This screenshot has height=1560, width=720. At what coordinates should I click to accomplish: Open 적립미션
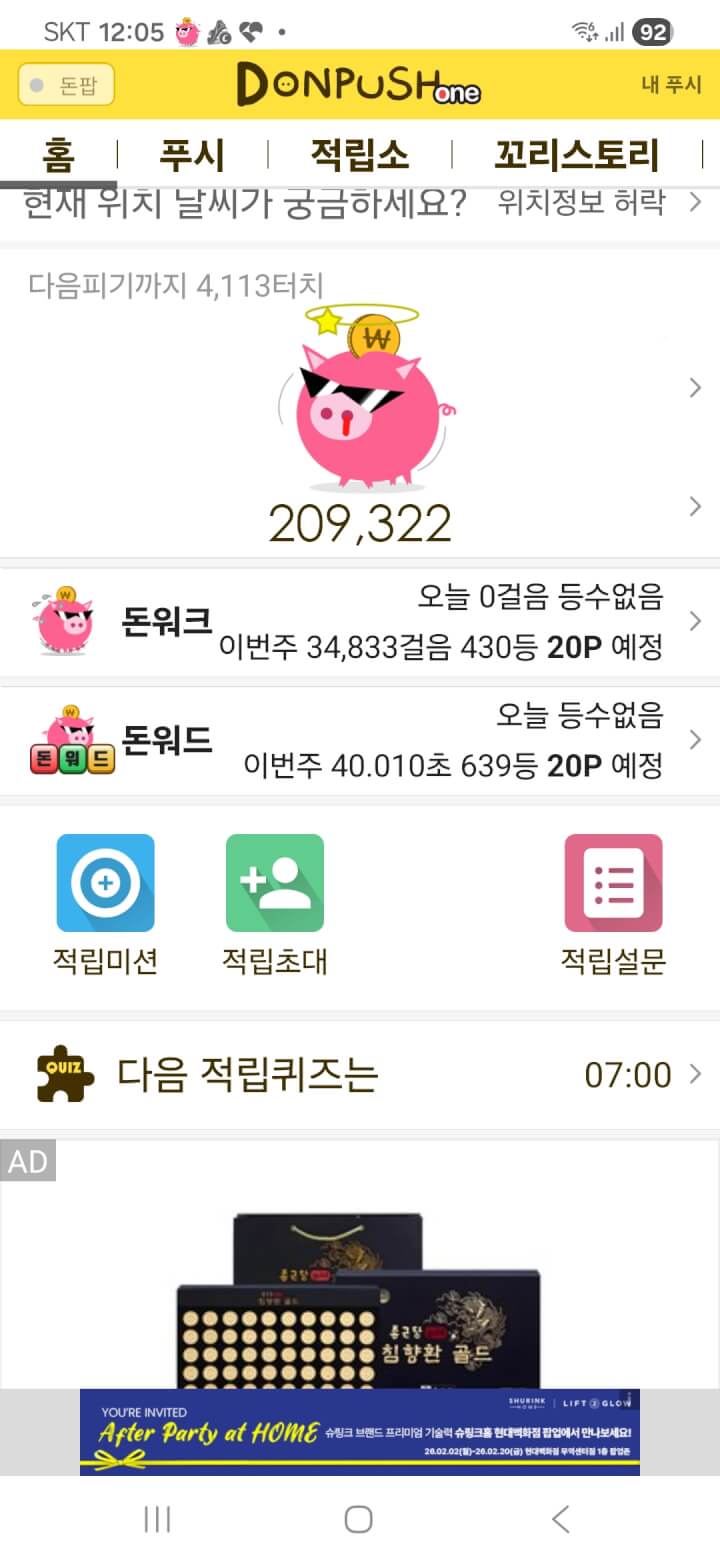coord(105,884)
